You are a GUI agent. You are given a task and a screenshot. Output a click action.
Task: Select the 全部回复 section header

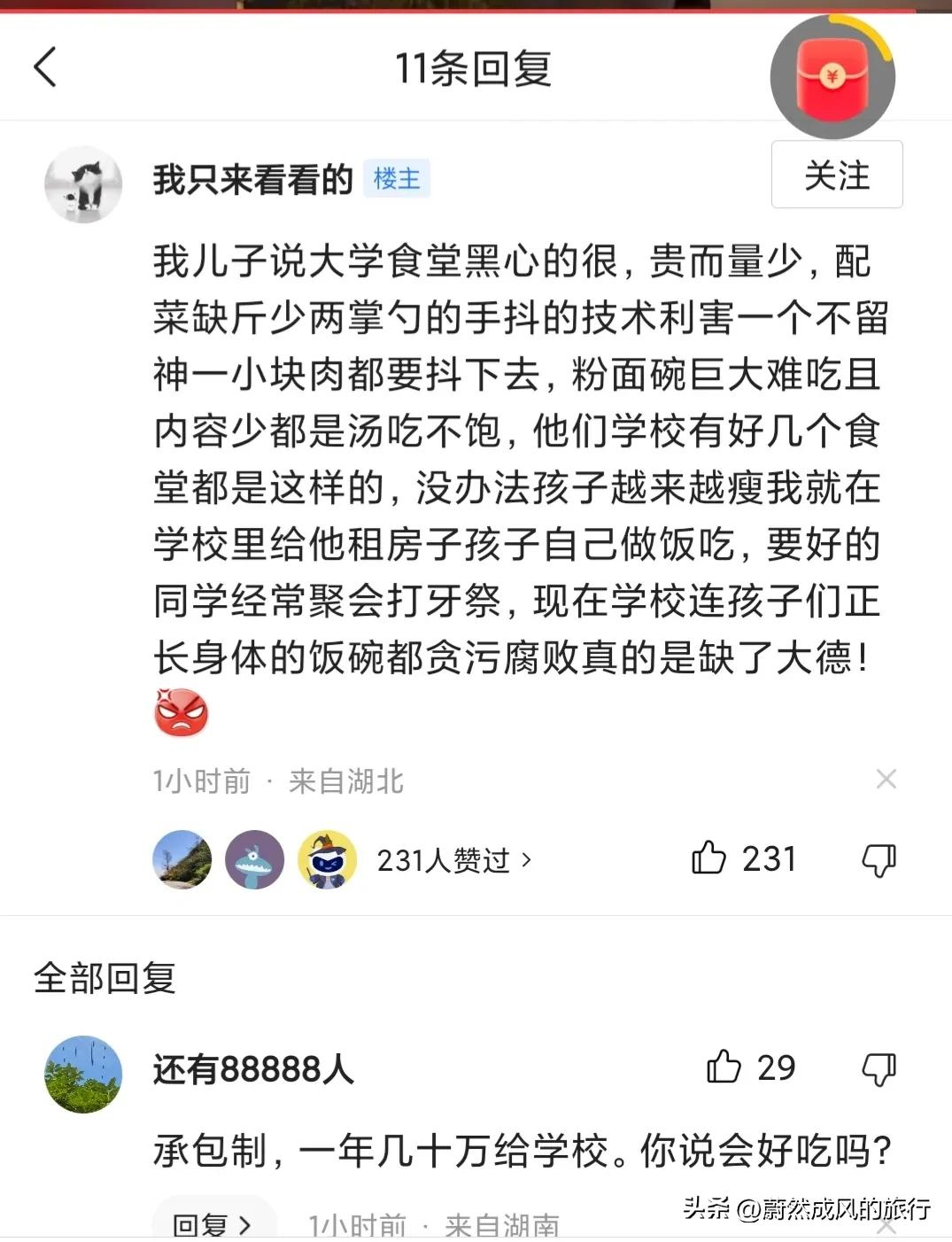tap(106, 978)
